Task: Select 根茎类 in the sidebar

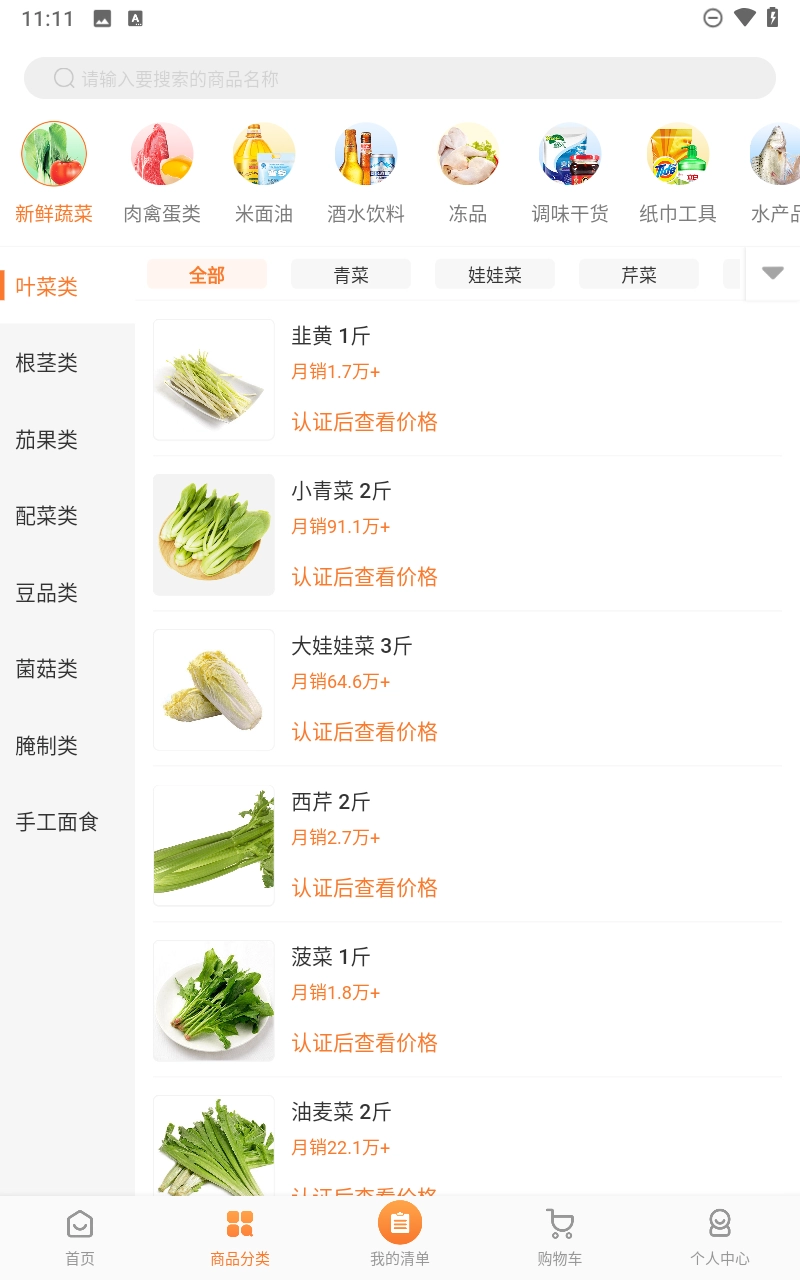Action: [47, 363]
